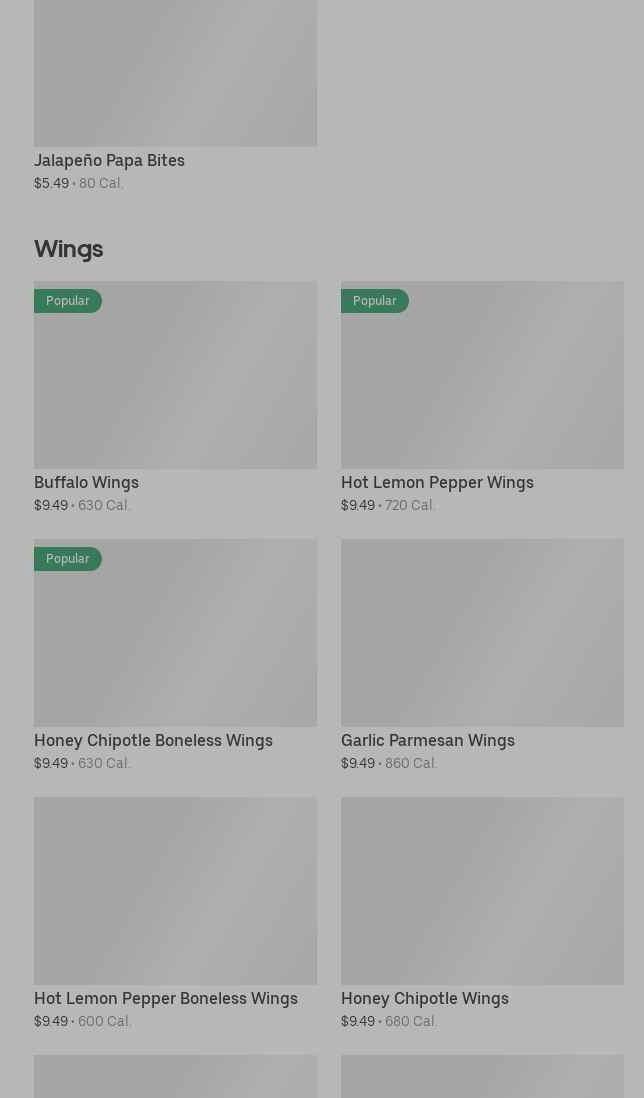View Honey Chipotle Boneless Wings
644x1098 pixels.
click(175, 655)
